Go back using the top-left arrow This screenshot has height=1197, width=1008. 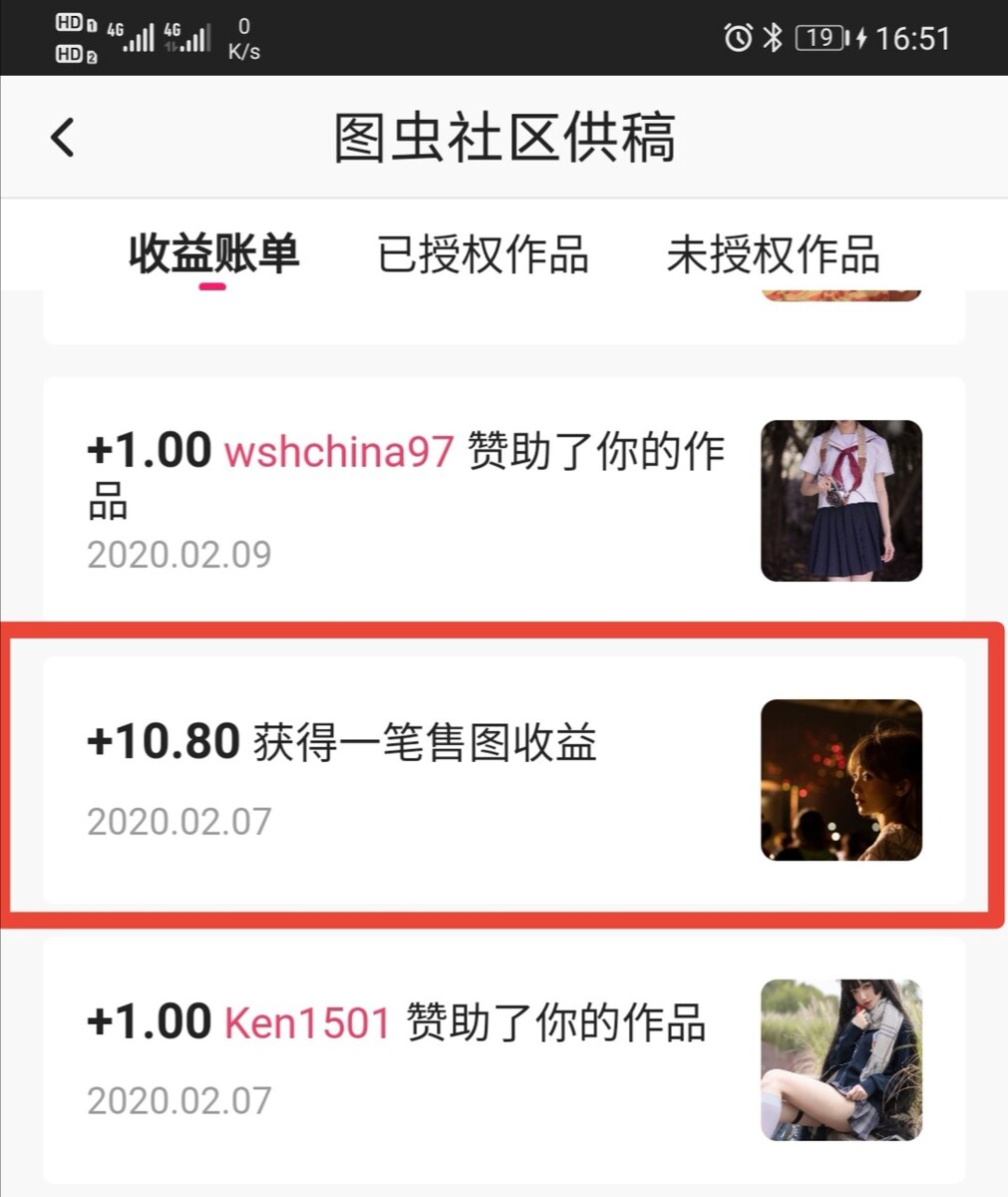(x=63, y=138)
